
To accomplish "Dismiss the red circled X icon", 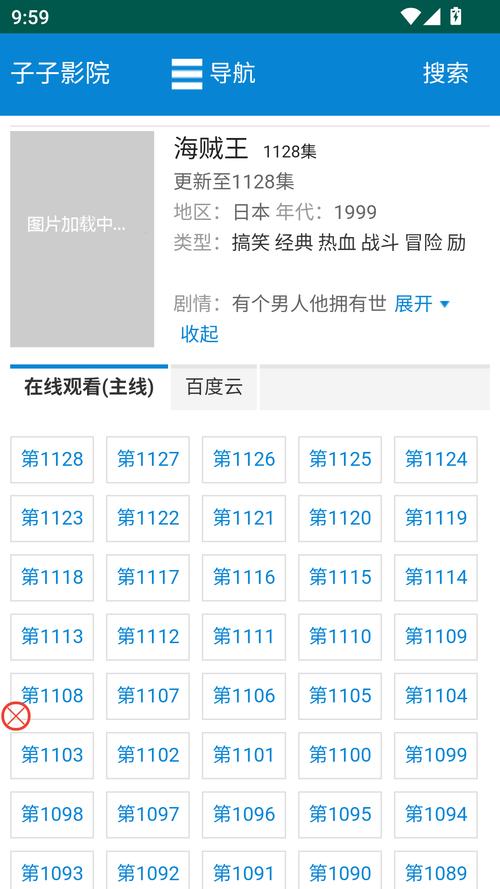I will 16,716.
